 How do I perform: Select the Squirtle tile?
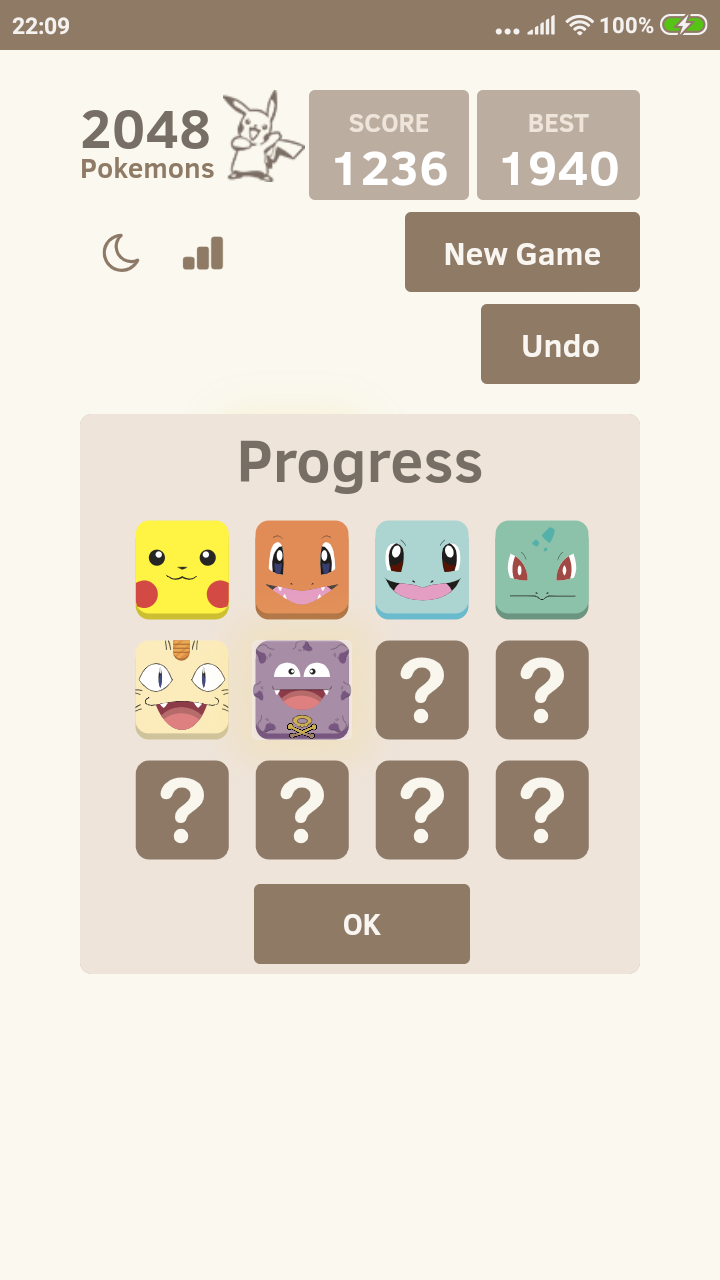pyautogui.click(x=421, y=569)
